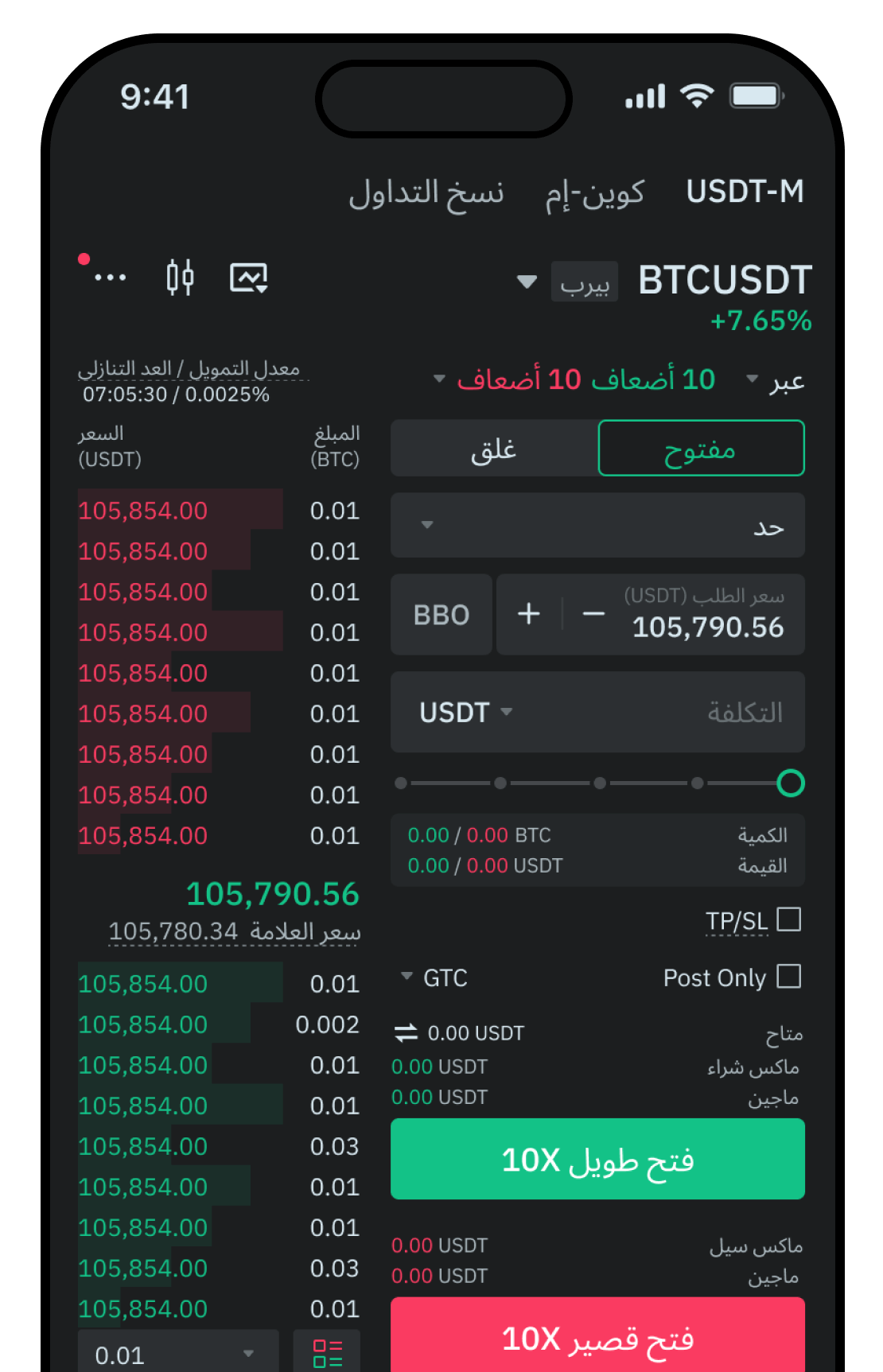Switch to the كوين-إم tab
883x1372 pixels.
tap(594, 193)
